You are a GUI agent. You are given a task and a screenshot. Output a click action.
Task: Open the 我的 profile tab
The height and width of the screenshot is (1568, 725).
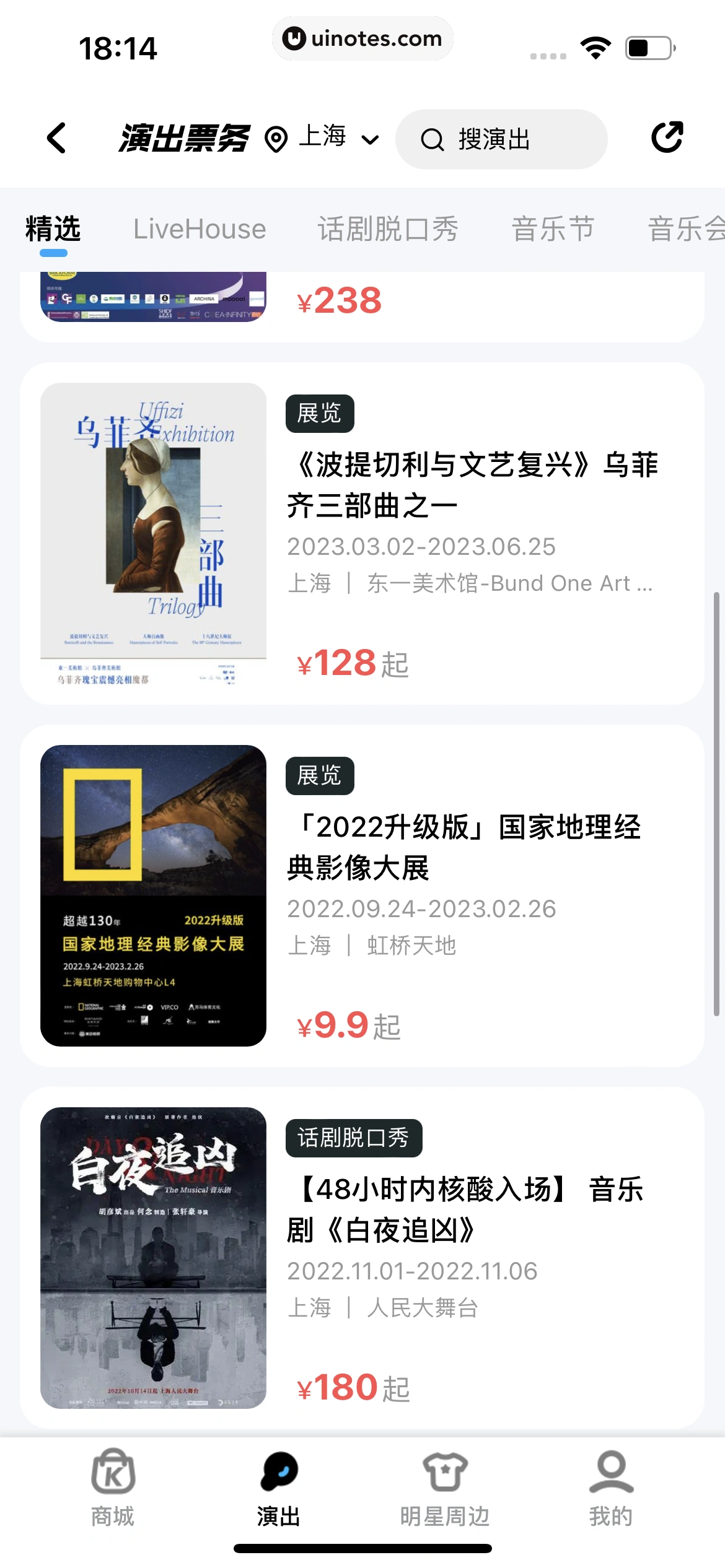coord(611,1487)
